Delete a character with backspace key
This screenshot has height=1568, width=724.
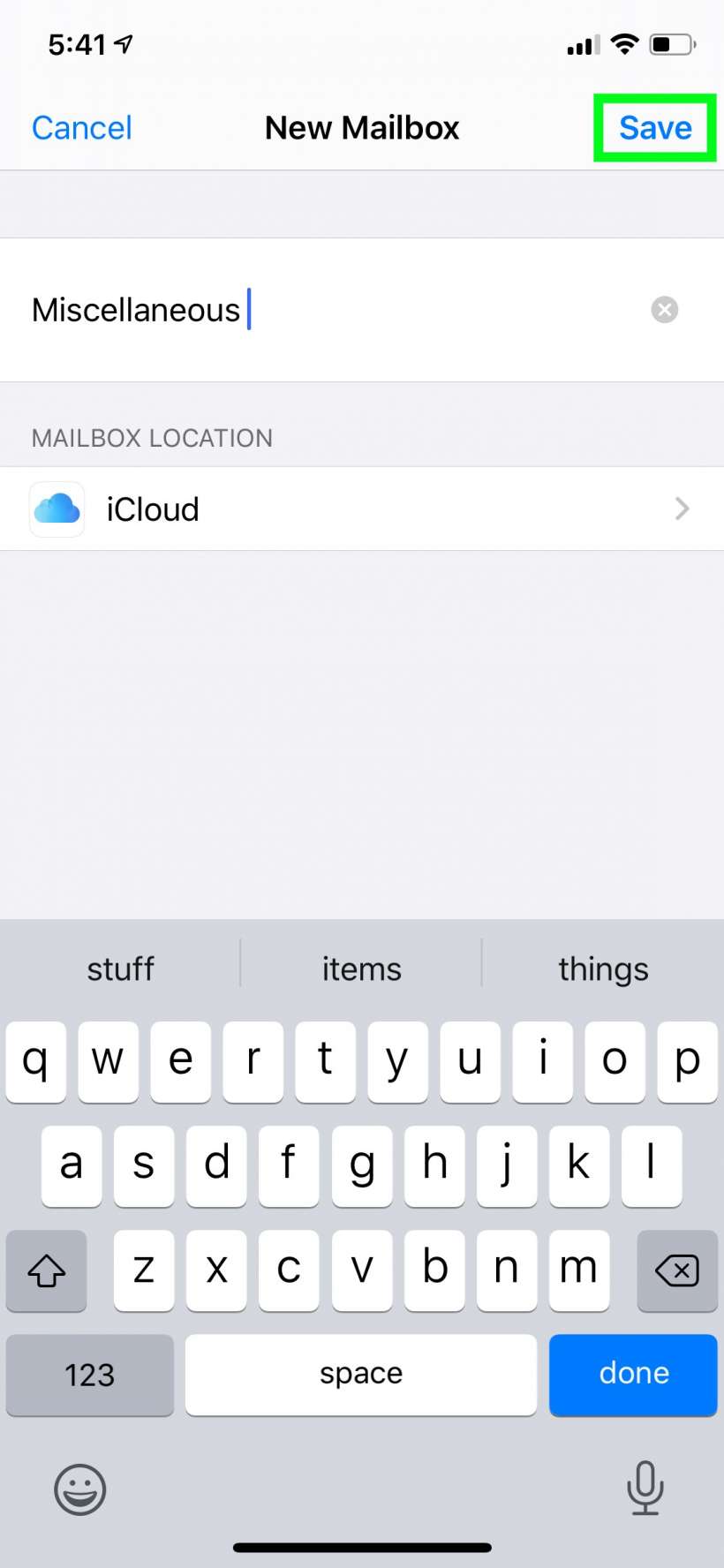[x=676, y=1270]
